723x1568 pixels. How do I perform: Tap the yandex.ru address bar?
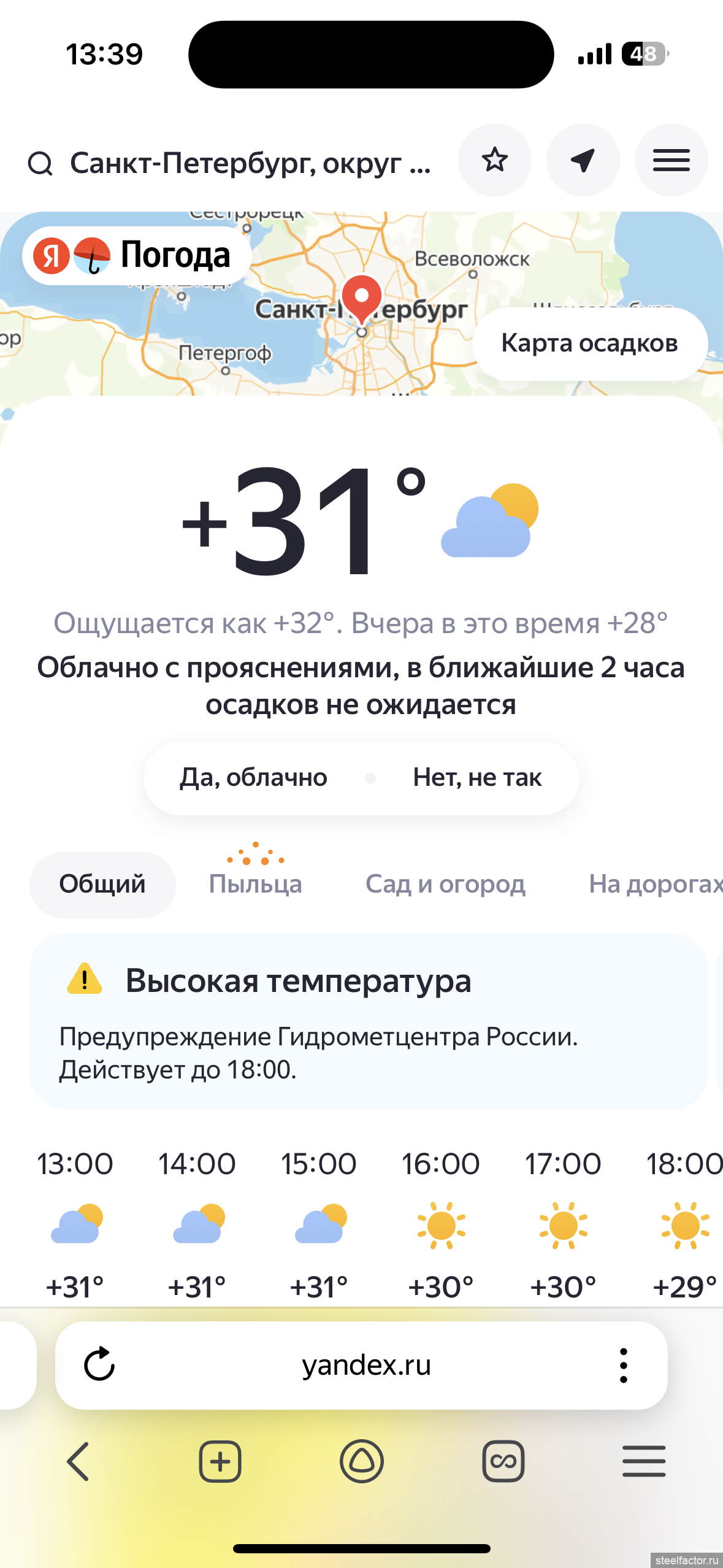pyautogui.click(x=367, y=1365)
